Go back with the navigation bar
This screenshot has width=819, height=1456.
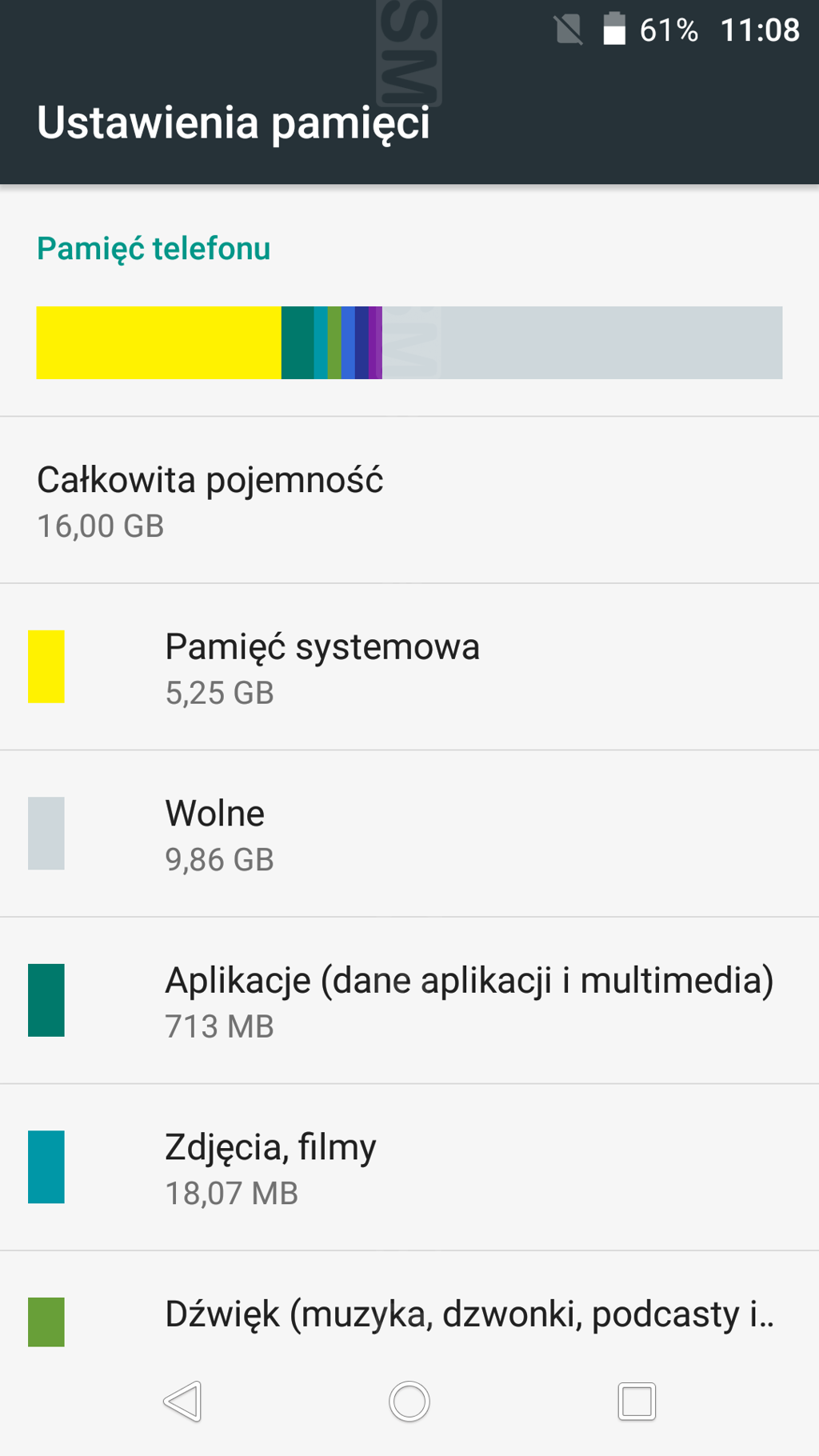tap(182, 1402)
